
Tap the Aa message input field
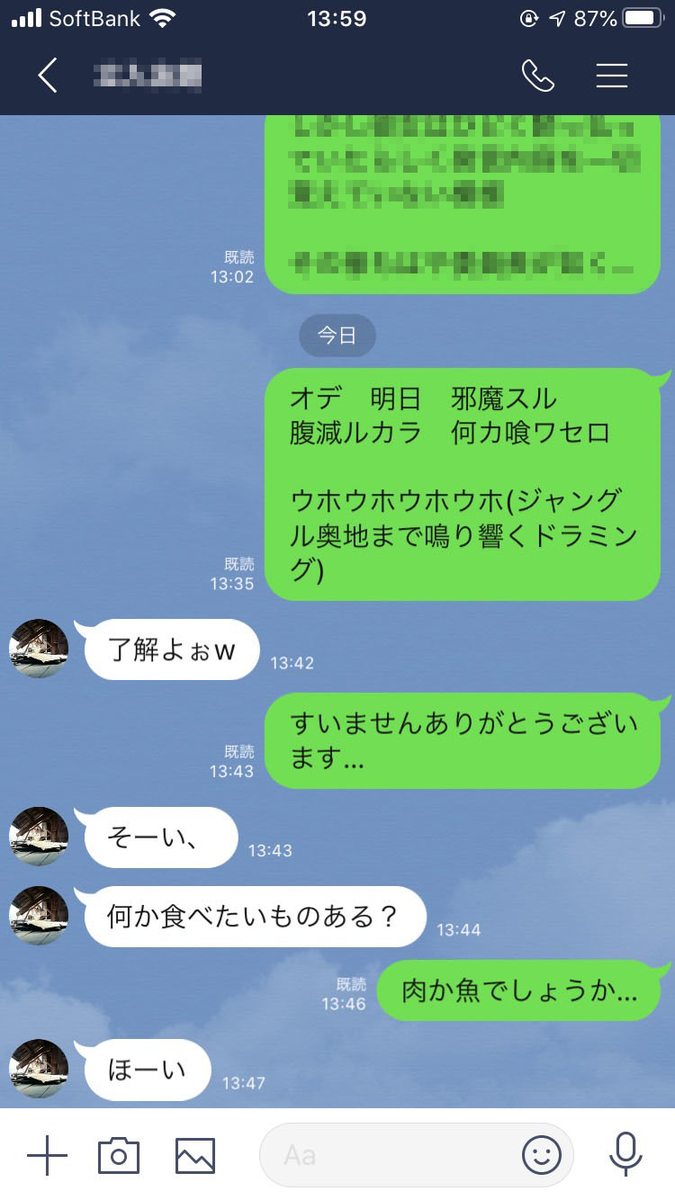click(390, 1155)
